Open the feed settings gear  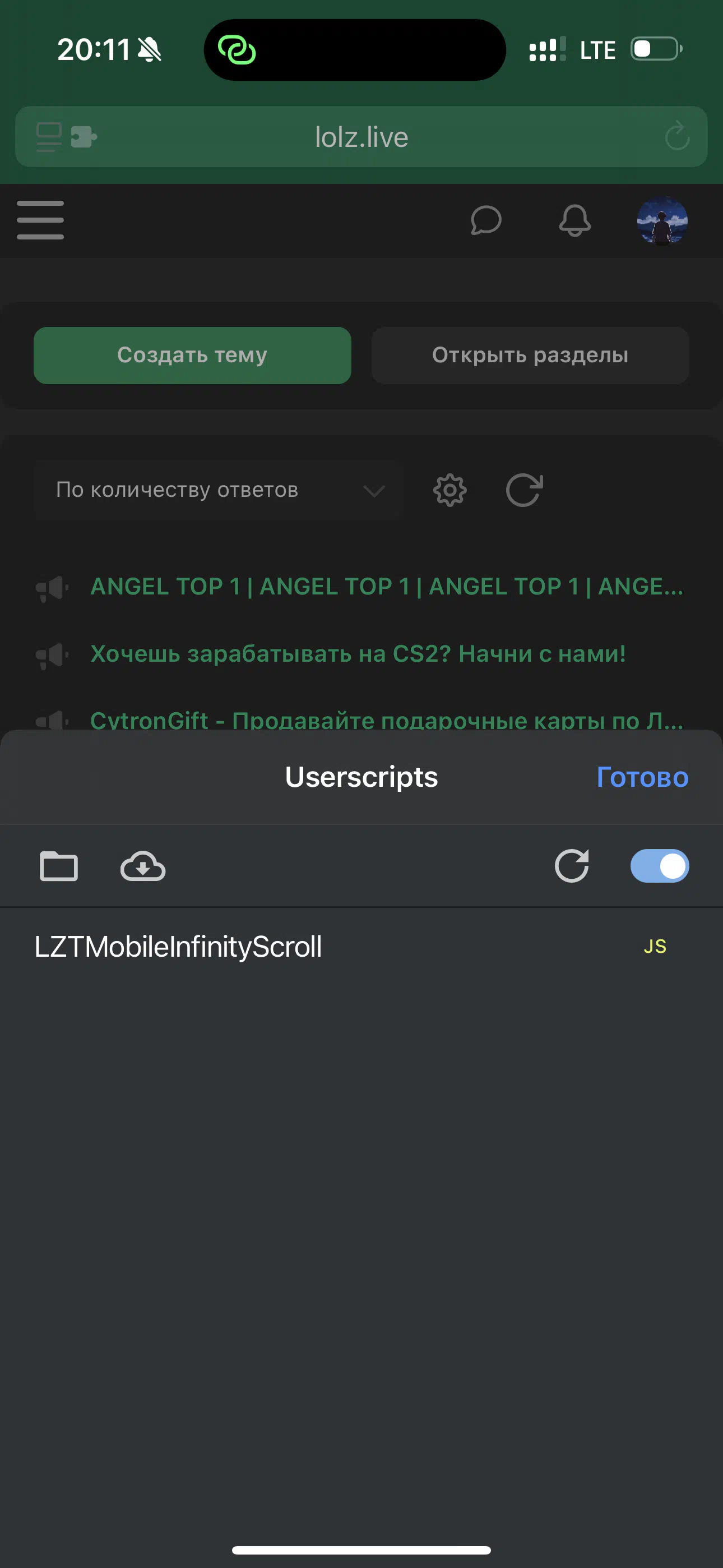[x=449, y=490]
